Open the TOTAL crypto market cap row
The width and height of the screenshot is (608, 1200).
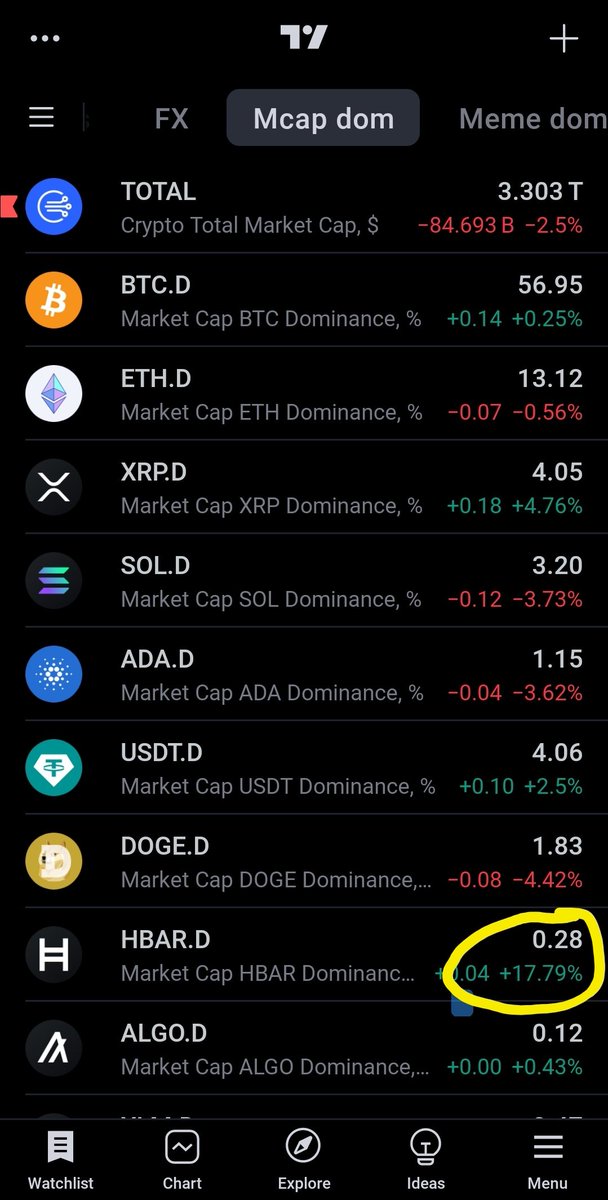(x=304, y=207)
